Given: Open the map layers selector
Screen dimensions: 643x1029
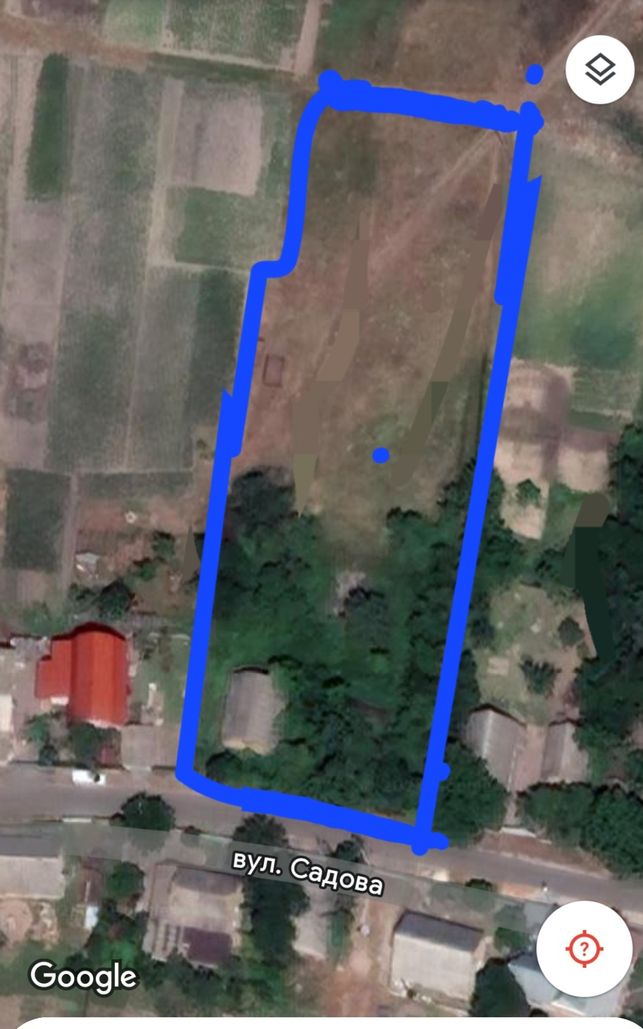Looking at the screenshot, I should click(600, 69).
